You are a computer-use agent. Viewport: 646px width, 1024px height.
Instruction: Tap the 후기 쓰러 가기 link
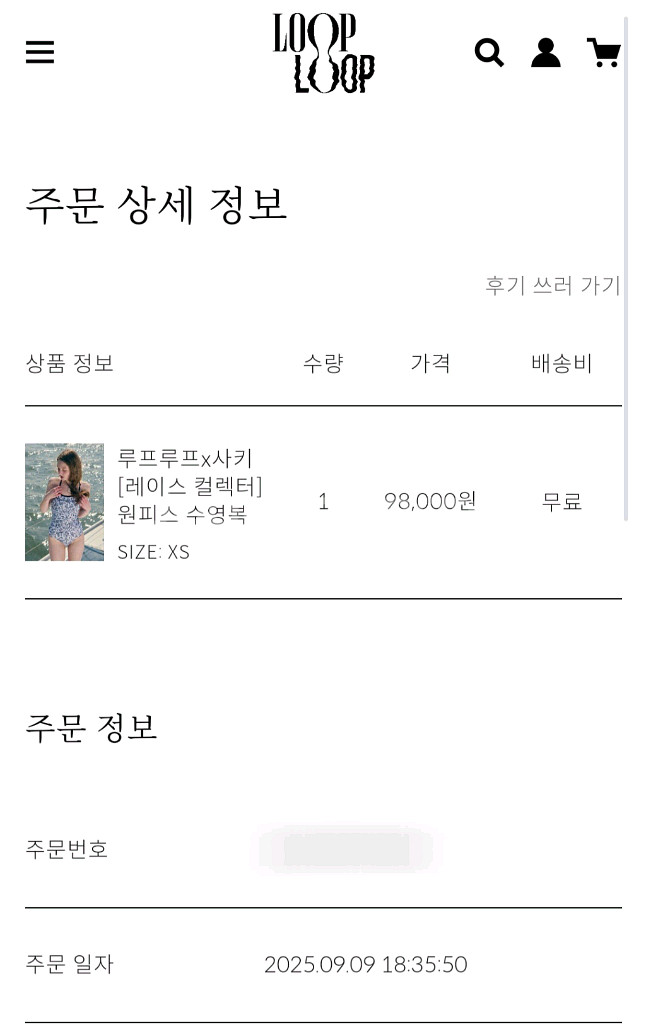coord(552,285)
